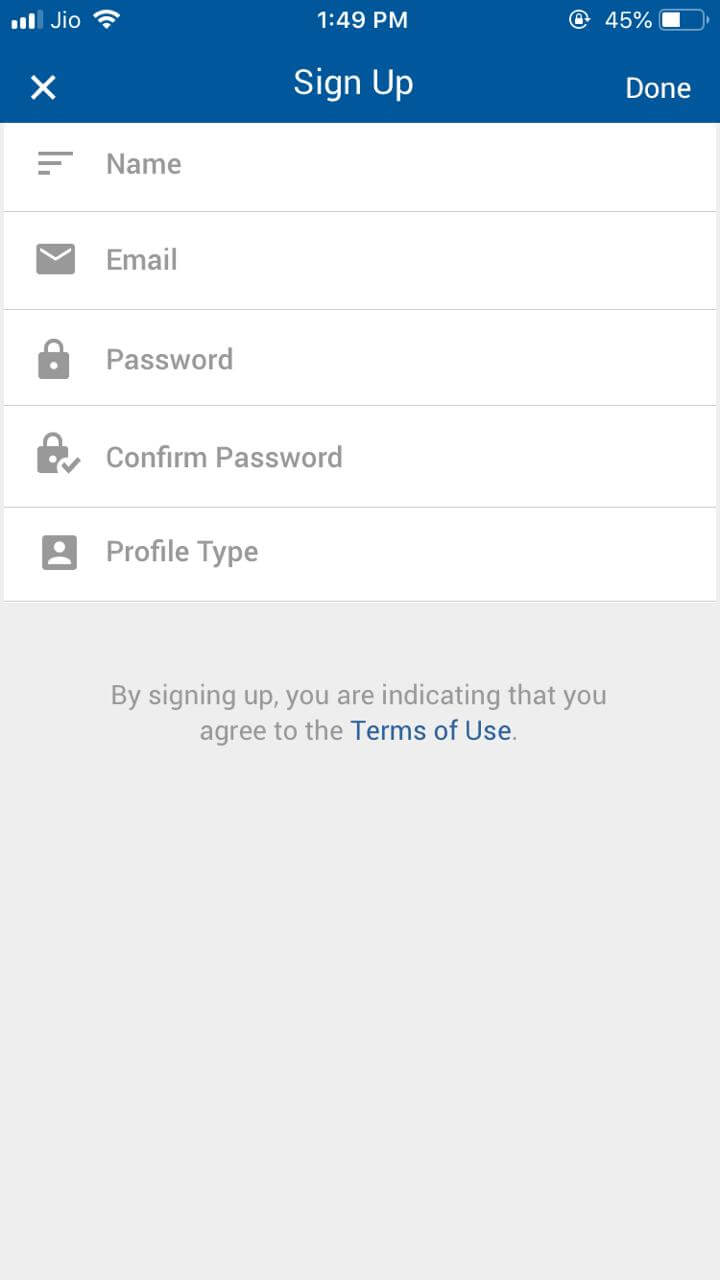Open the Terms of Use link
720x1280 pixels.
(x=430, y=730)
